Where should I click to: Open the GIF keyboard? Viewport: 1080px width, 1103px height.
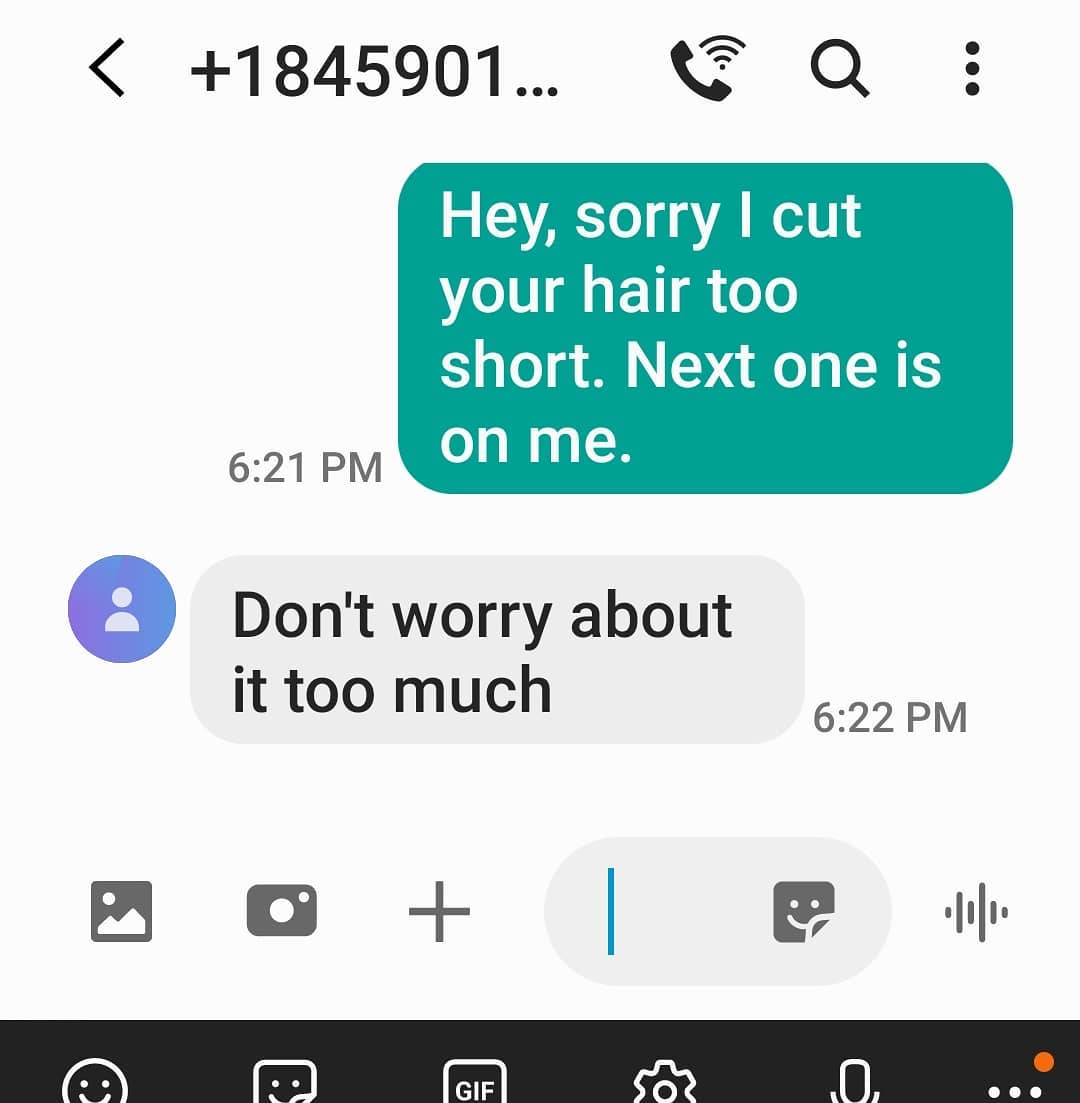(x=474, y=1084)
